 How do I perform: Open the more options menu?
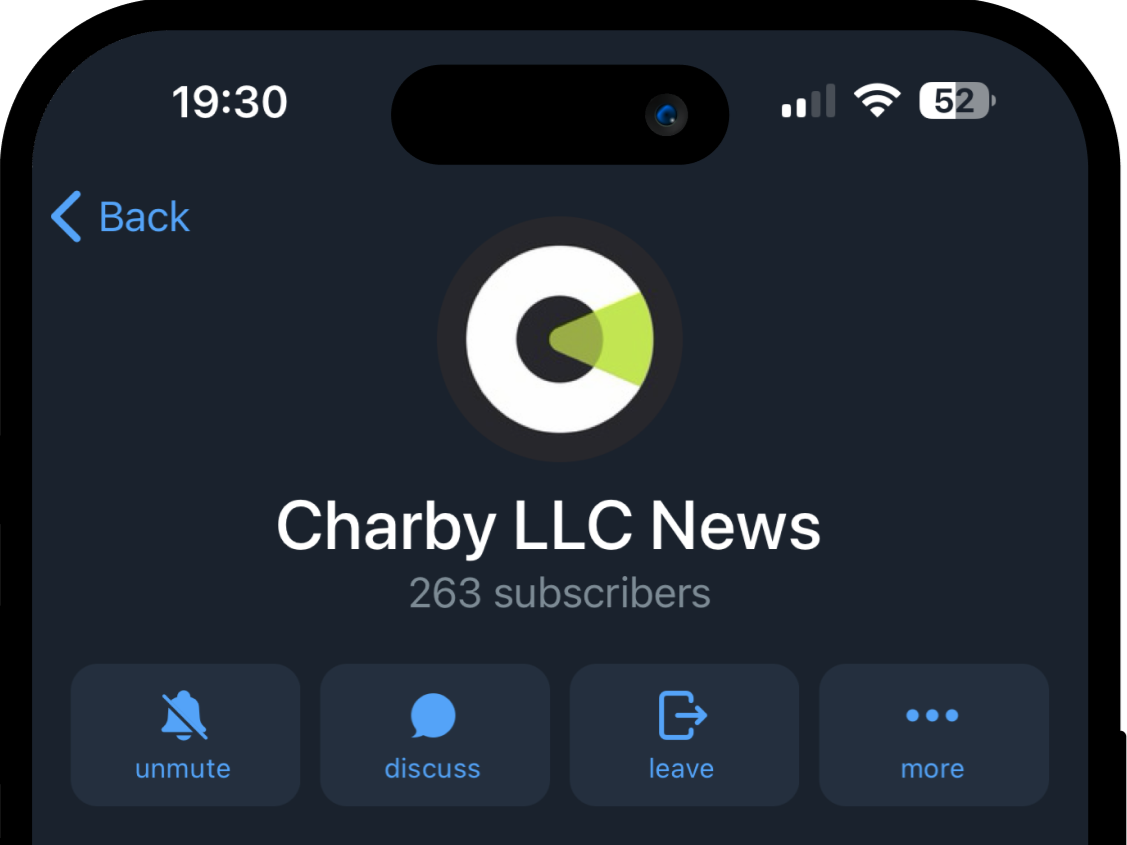[x=933, y=735]
